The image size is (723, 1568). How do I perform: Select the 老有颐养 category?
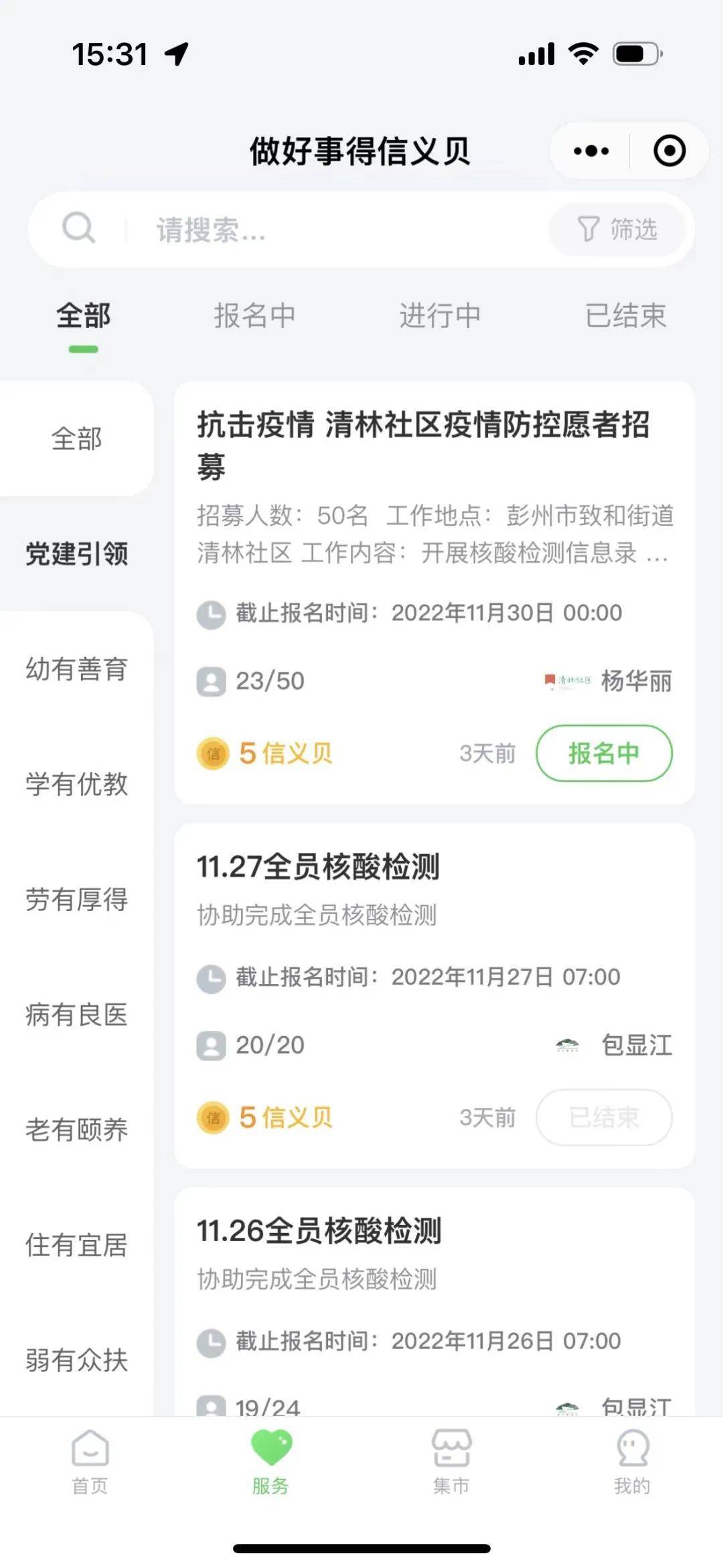(76, 1130)
